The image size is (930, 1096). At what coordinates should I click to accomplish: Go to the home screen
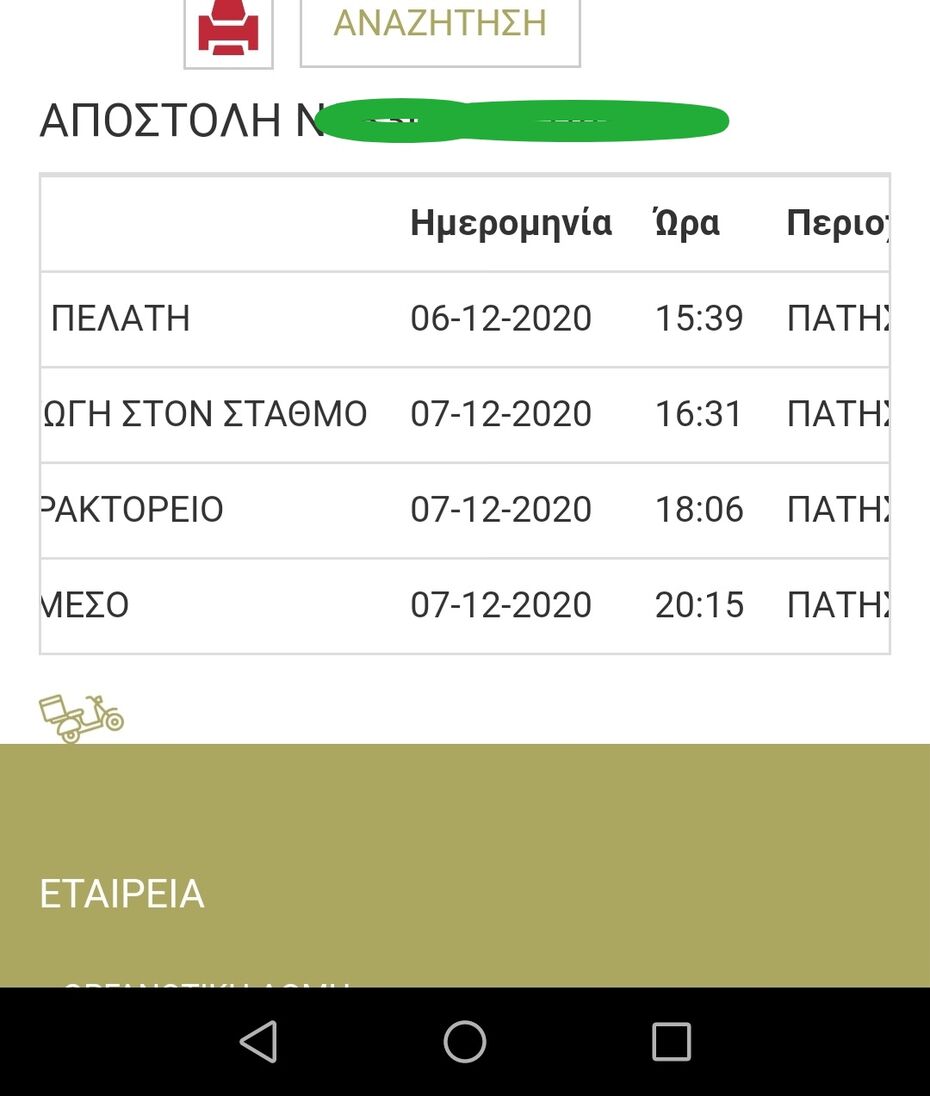click(x=465, y=1042)
